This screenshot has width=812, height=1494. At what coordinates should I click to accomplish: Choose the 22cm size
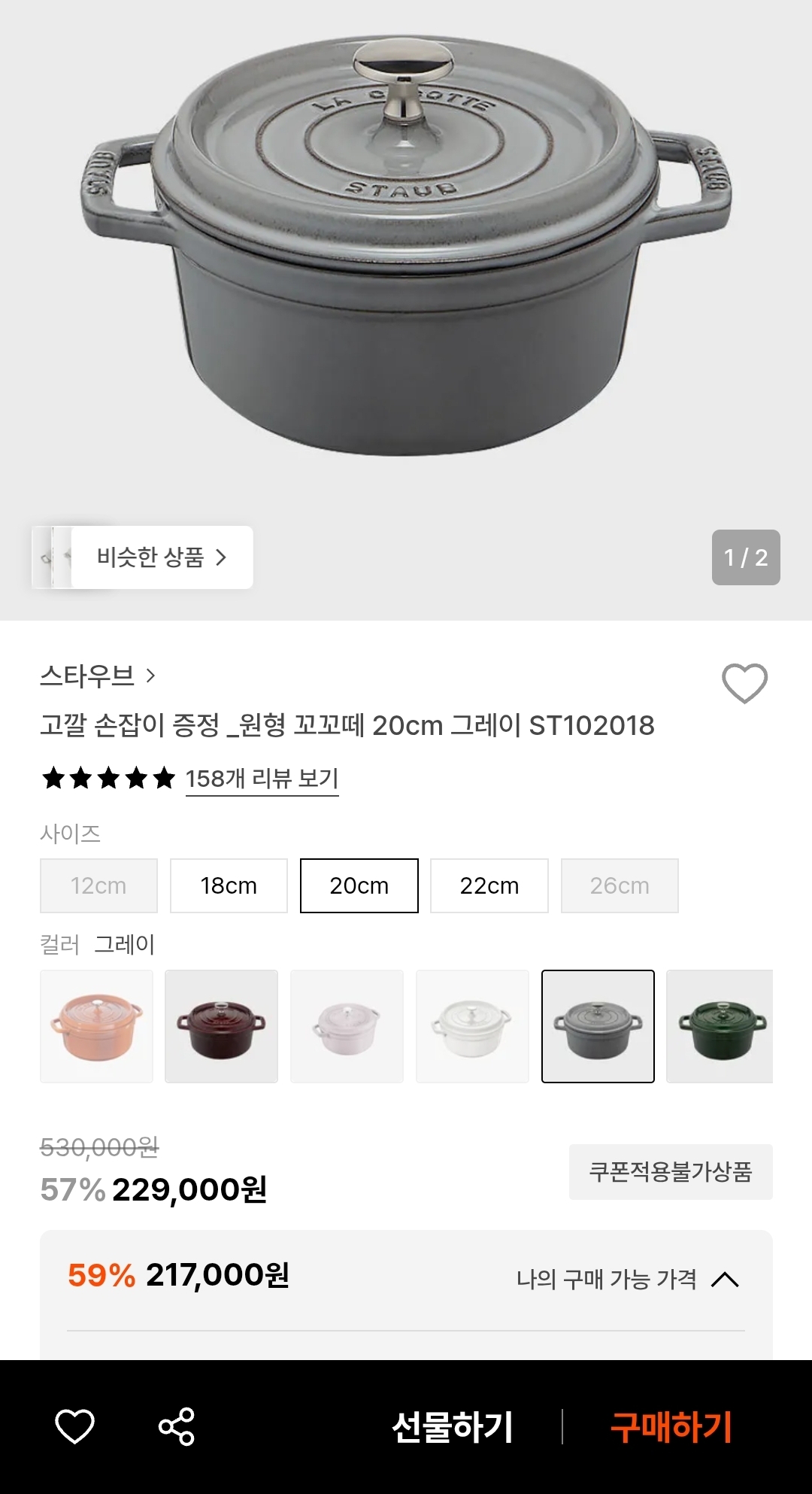point(489,885)
